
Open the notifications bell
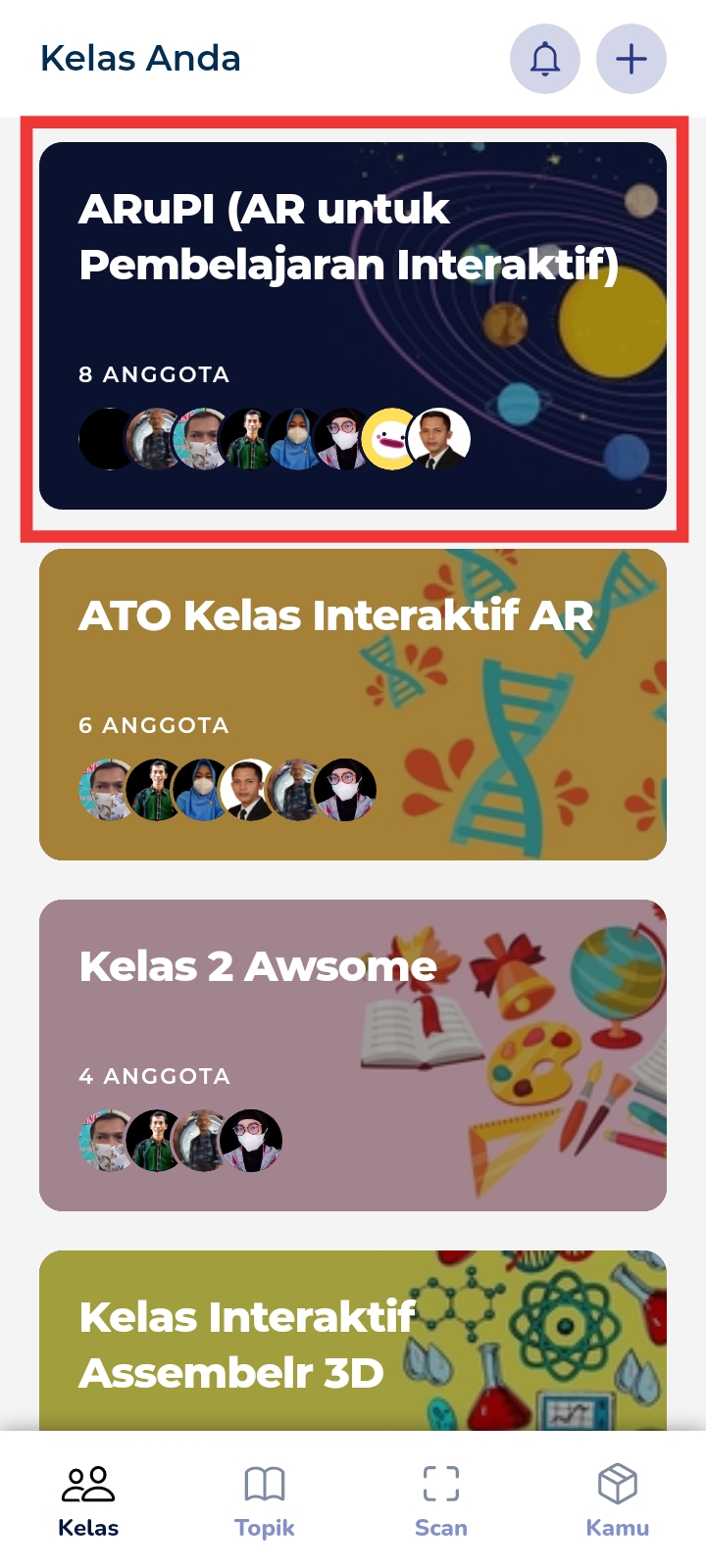545,59
